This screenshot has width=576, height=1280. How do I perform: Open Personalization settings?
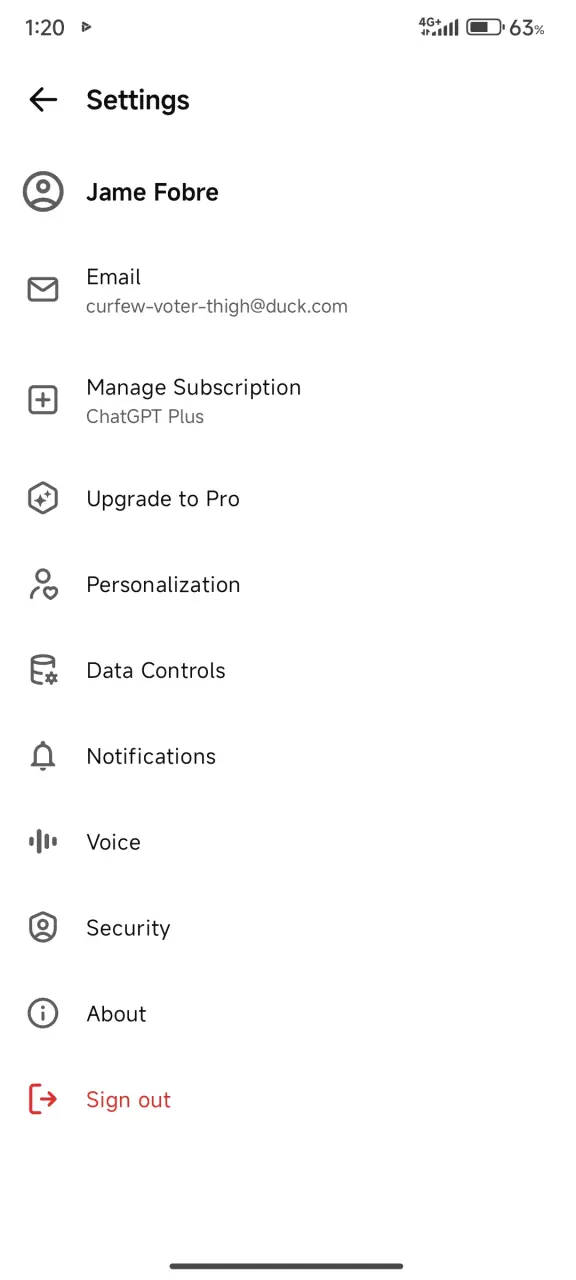pyautogui.click(x=288, y=585)
